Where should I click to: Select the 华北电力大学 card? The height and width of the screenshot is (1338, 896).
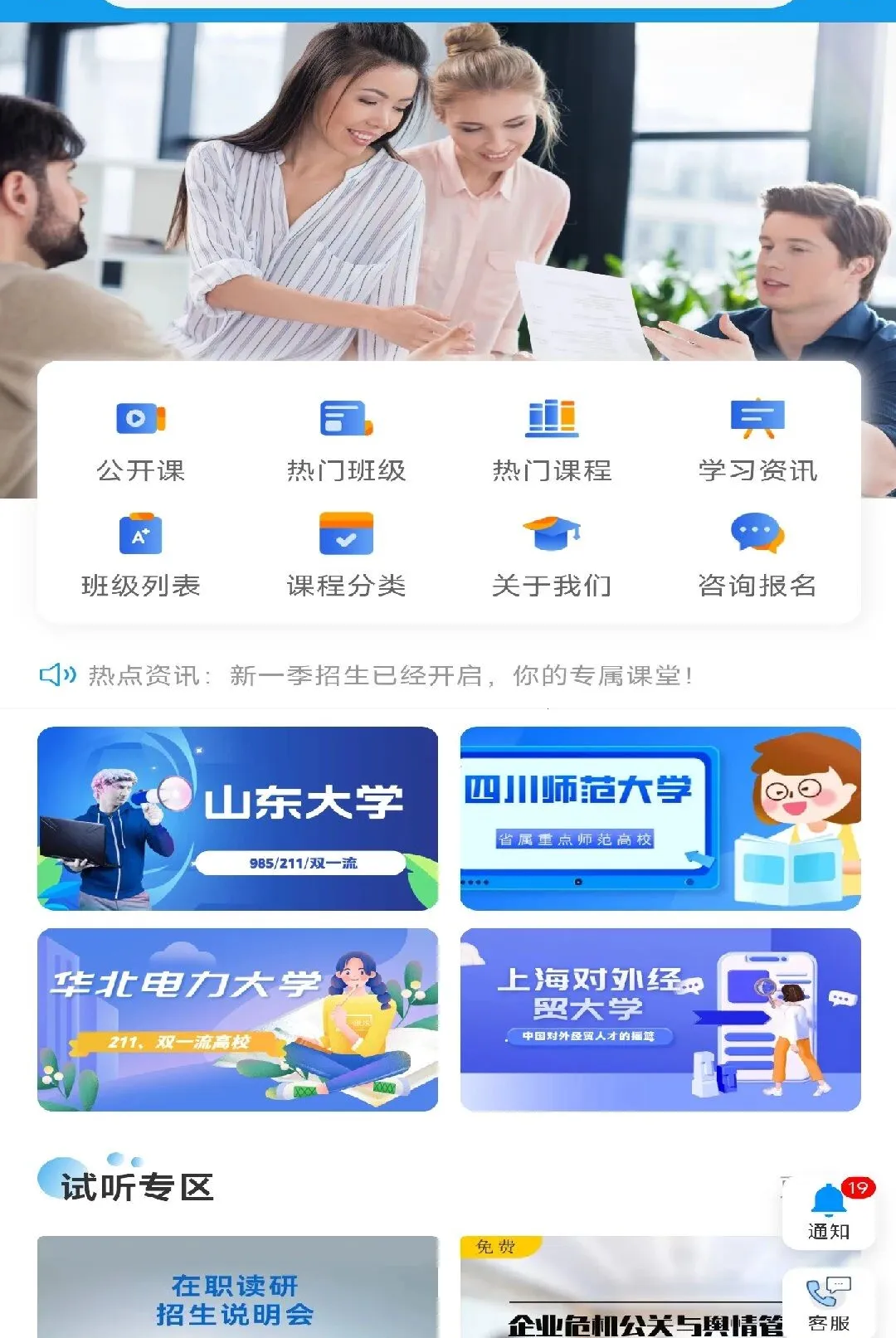coord(237,1019)
